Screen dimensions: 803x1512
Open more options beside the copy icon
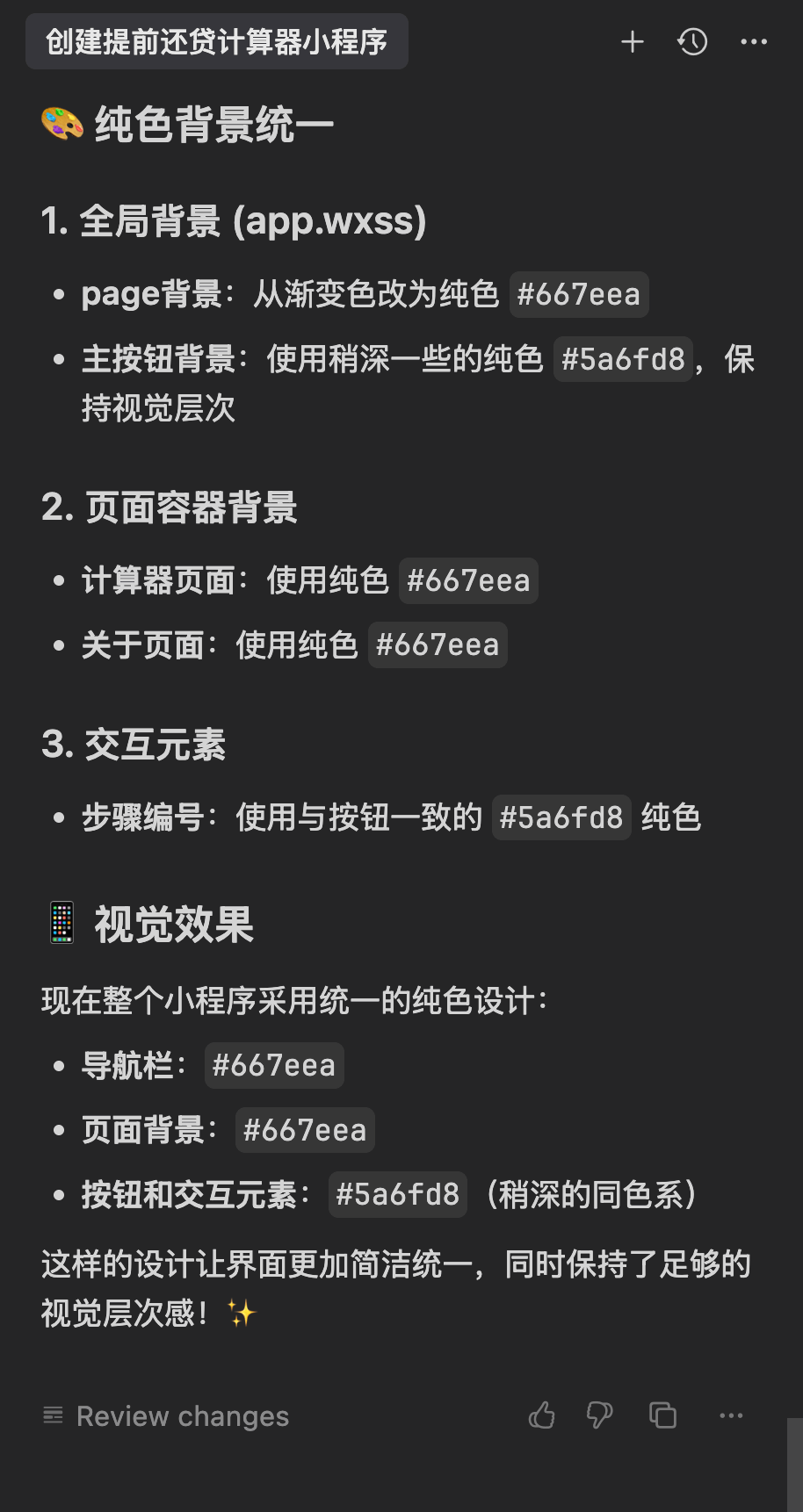click(x=731, y=1415)
